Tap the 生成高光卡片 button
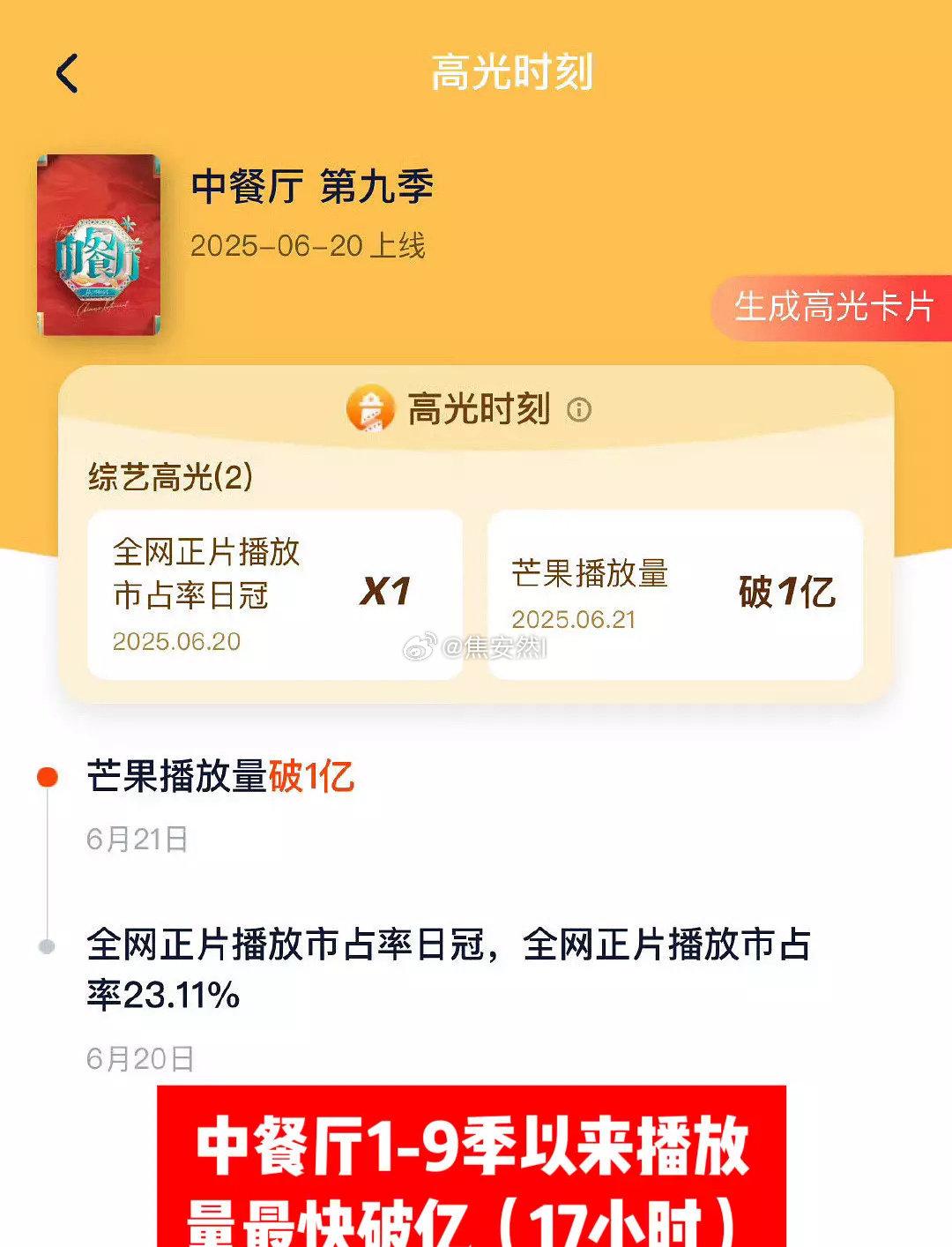Screen dimensions: 952x1247 click(832, 308)
